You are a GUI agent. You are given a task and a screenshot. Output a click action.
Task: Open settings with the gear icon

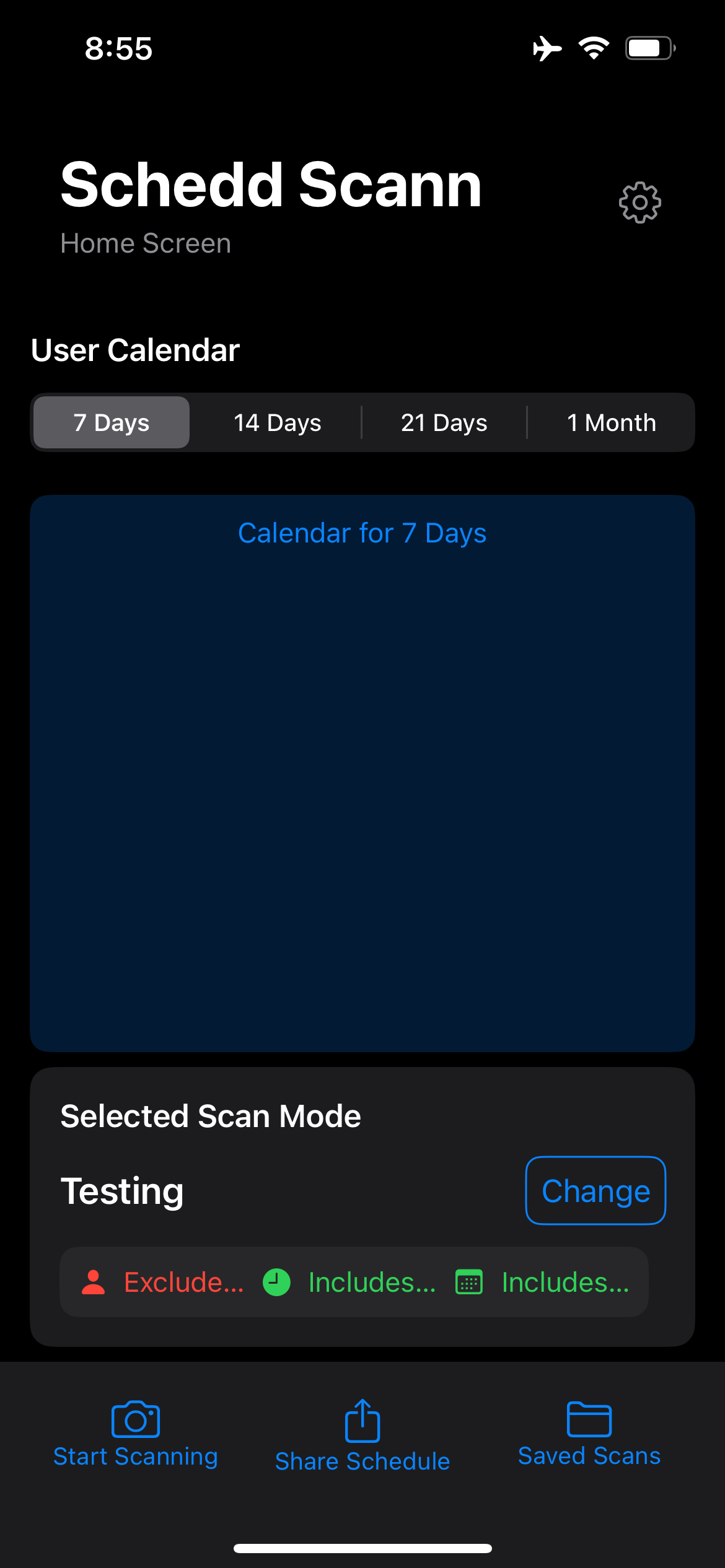point(640,202)
